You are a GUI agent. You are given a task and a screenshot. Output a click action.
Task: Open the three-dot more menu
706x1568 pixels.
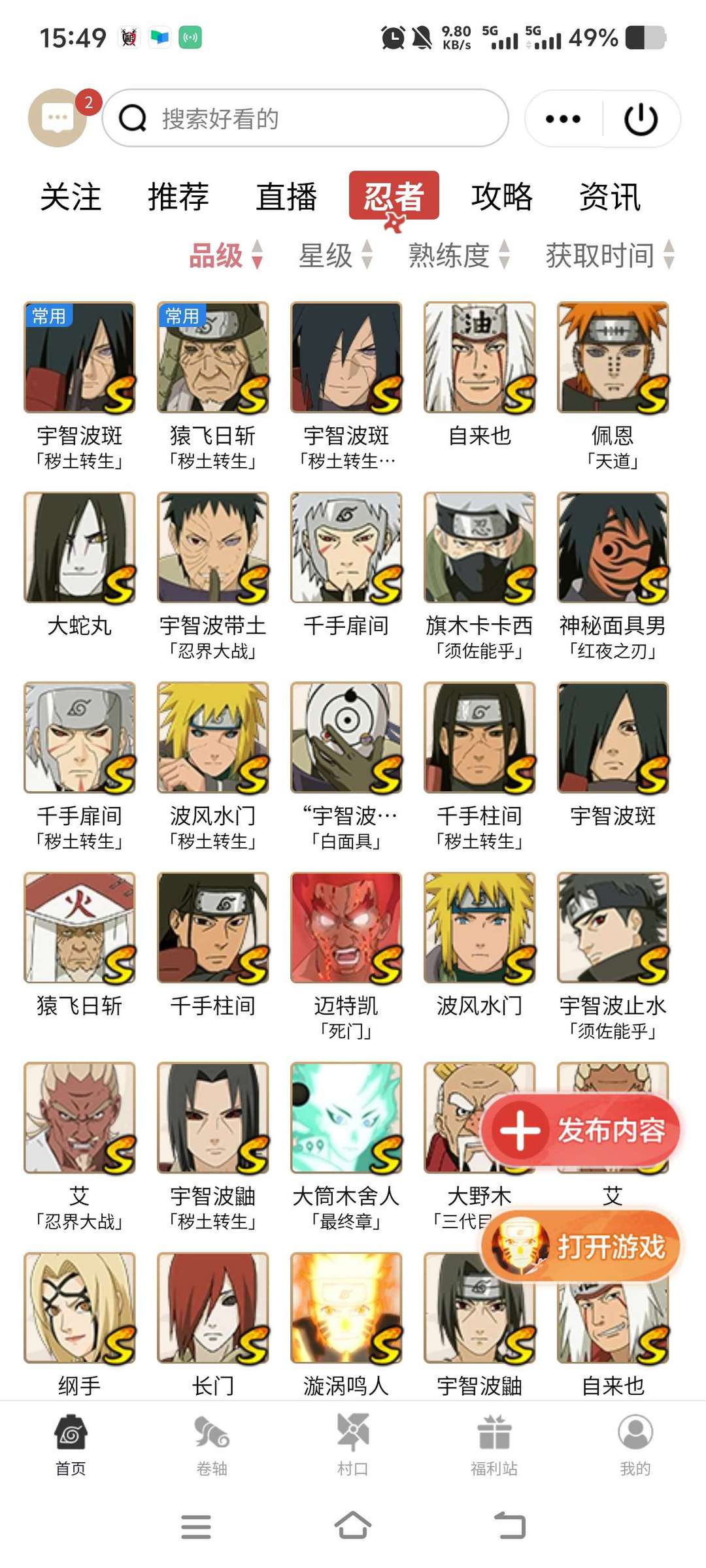click(563, 119)
